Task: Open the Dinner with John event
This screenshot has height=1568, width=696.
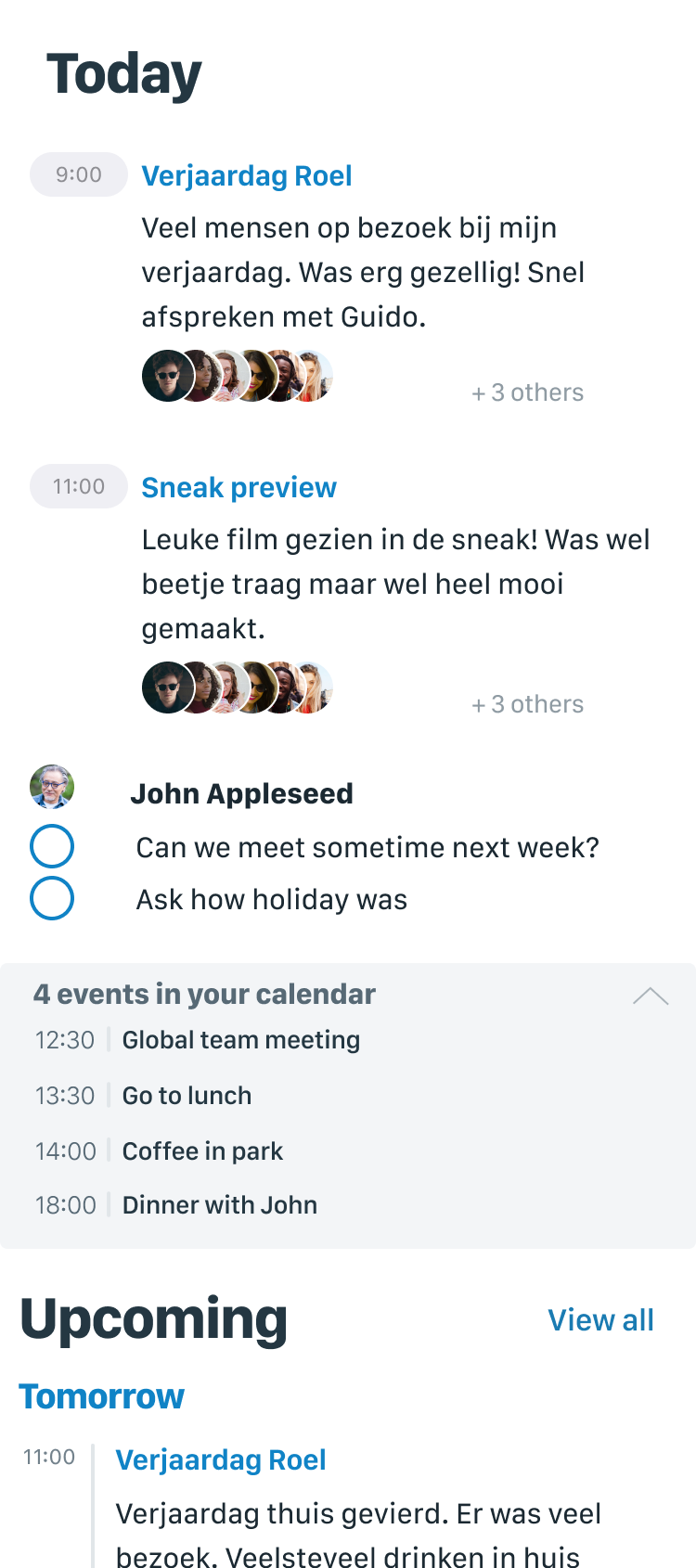Action: click(220, 1205)
